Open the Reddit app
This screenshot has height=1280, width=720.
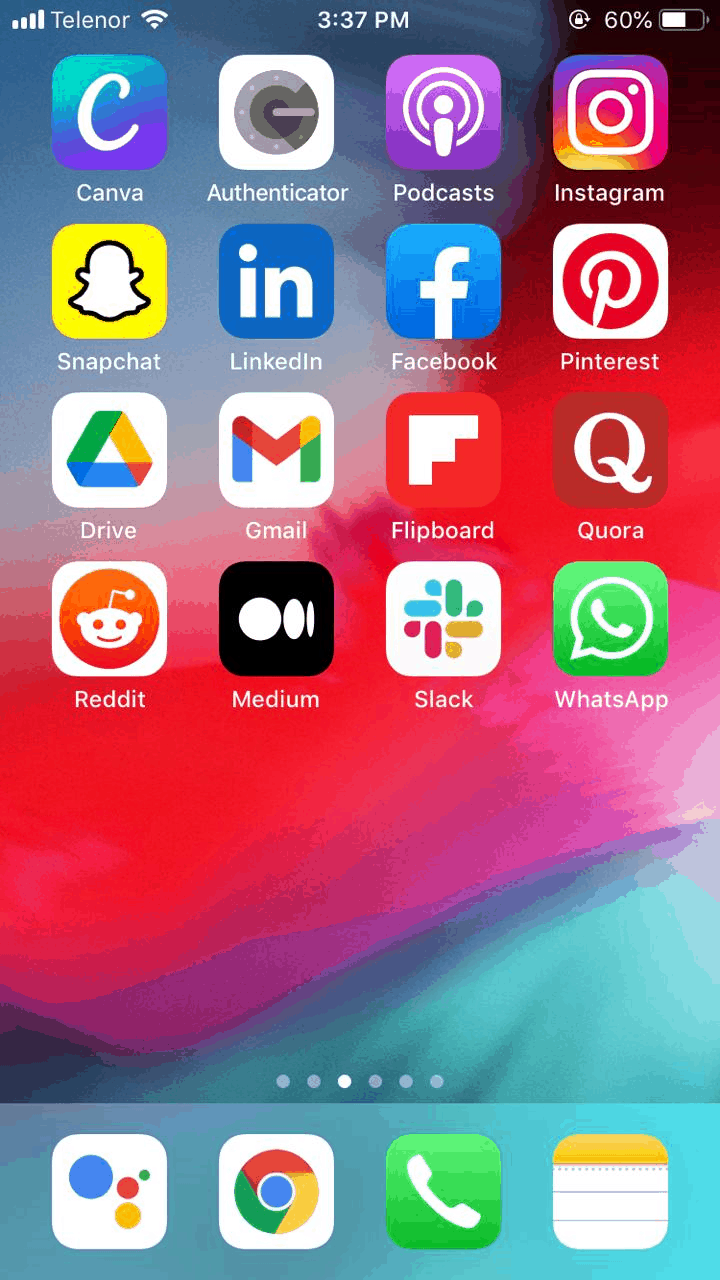point(109,619)
